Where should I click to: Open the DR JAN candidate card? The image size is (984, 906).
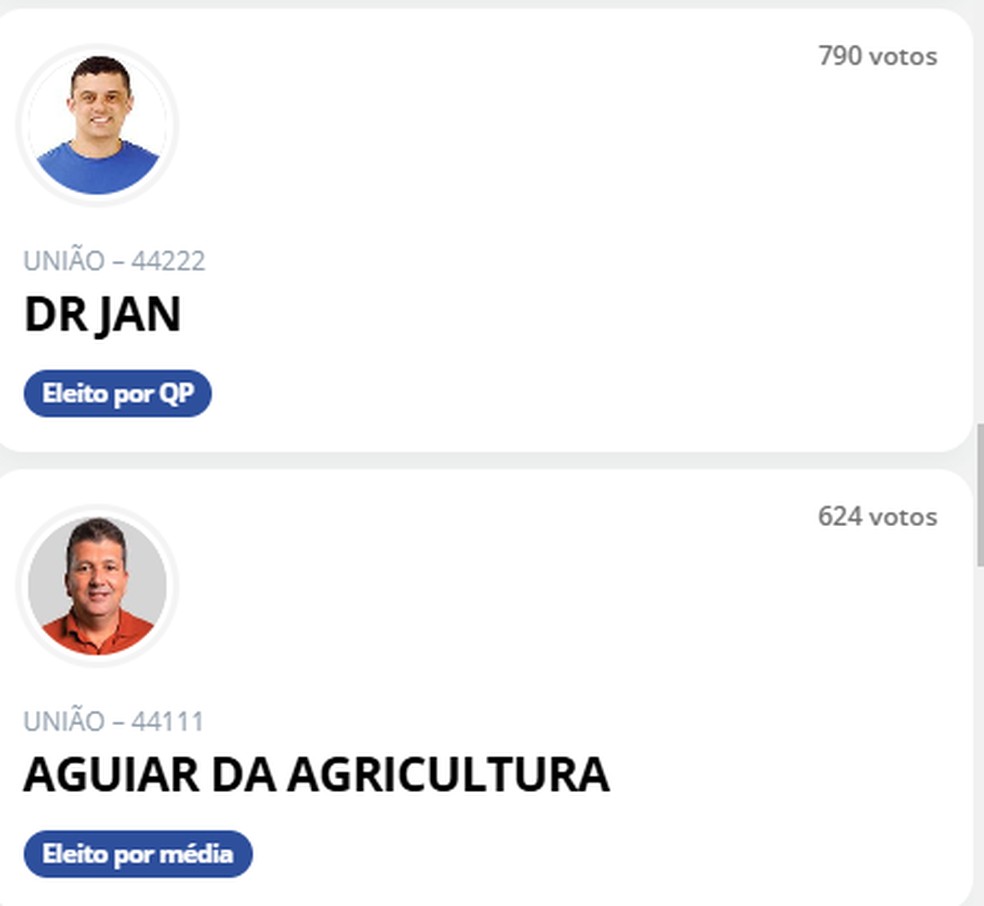point(102,315)
